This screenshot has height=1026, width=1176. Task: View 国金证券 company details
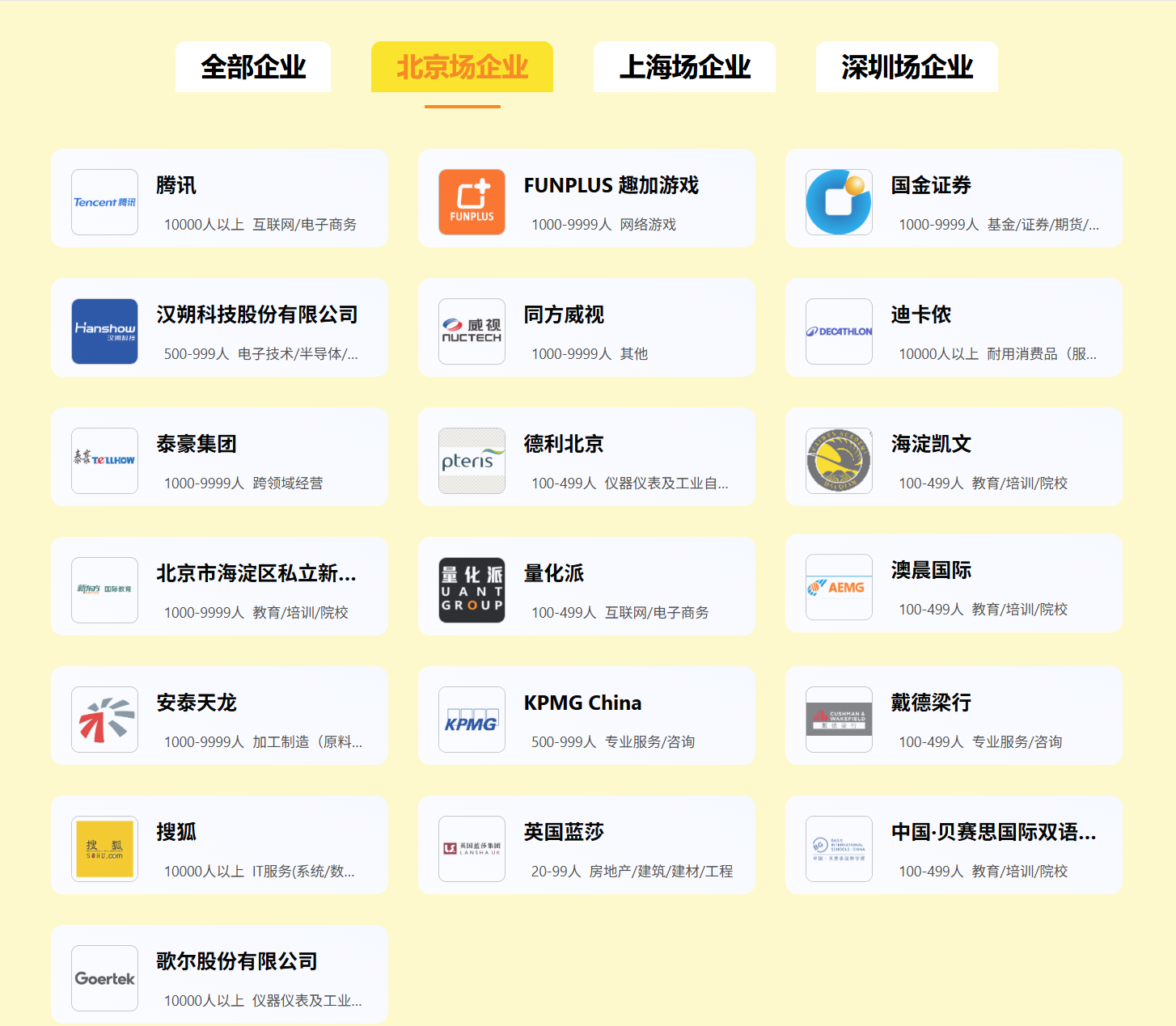click(954, 198)
